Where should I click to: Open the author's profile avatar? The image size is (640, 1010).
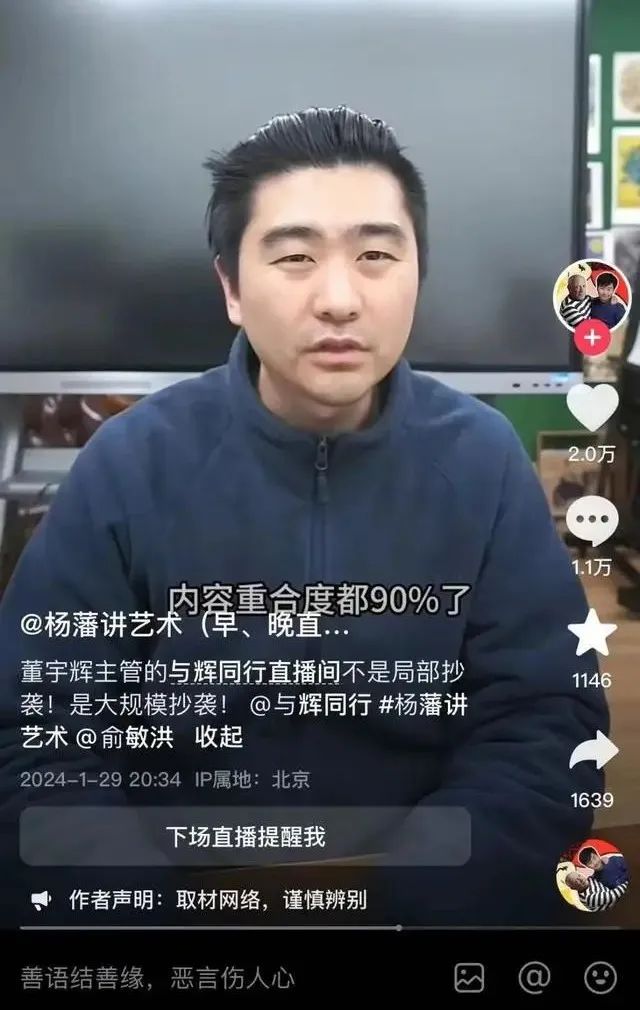tap(592, 297)
